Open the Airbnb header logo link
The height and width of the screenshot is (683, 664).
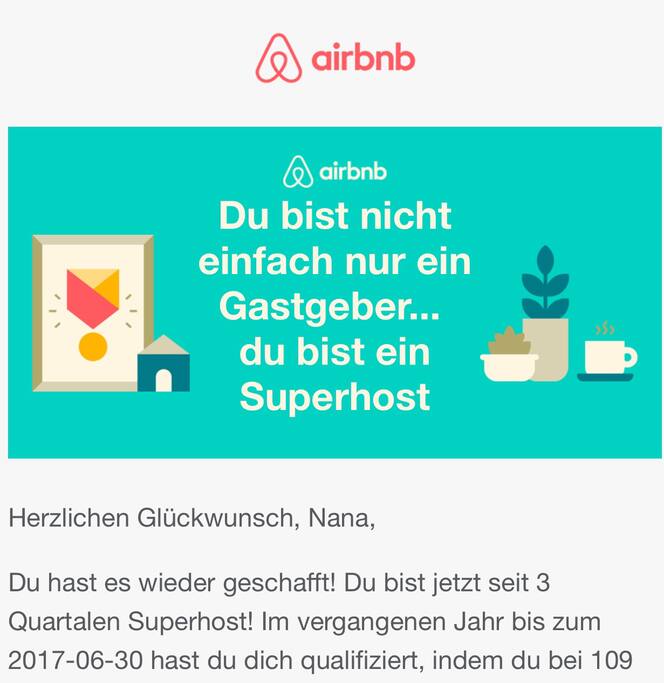[334, 58]
